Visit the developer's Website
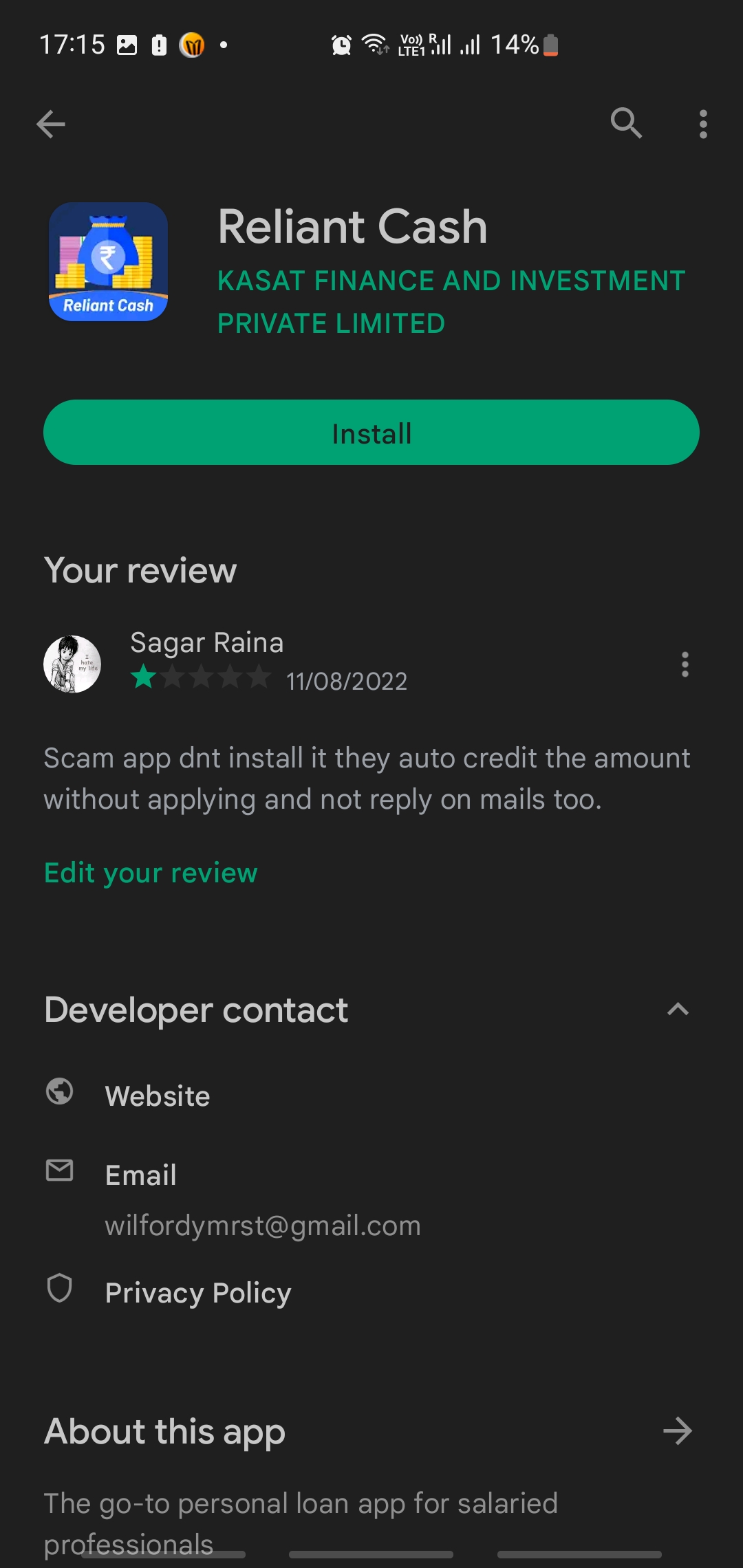Image resolution: width=743 pixels, height=1568 pixels. tap(158, 1096)
